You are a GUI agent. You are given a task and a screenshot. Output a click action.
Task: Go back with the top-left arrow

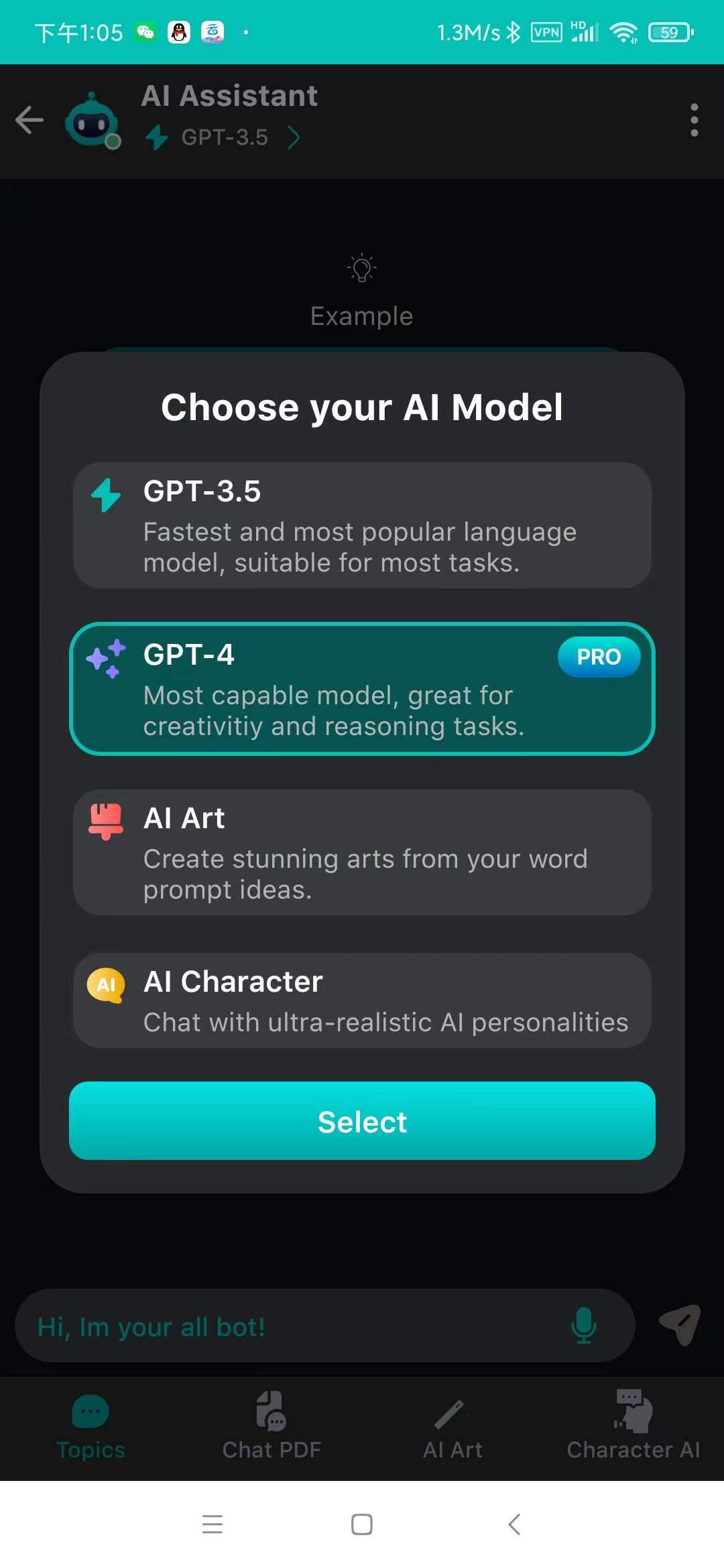[x=29, y=121]
